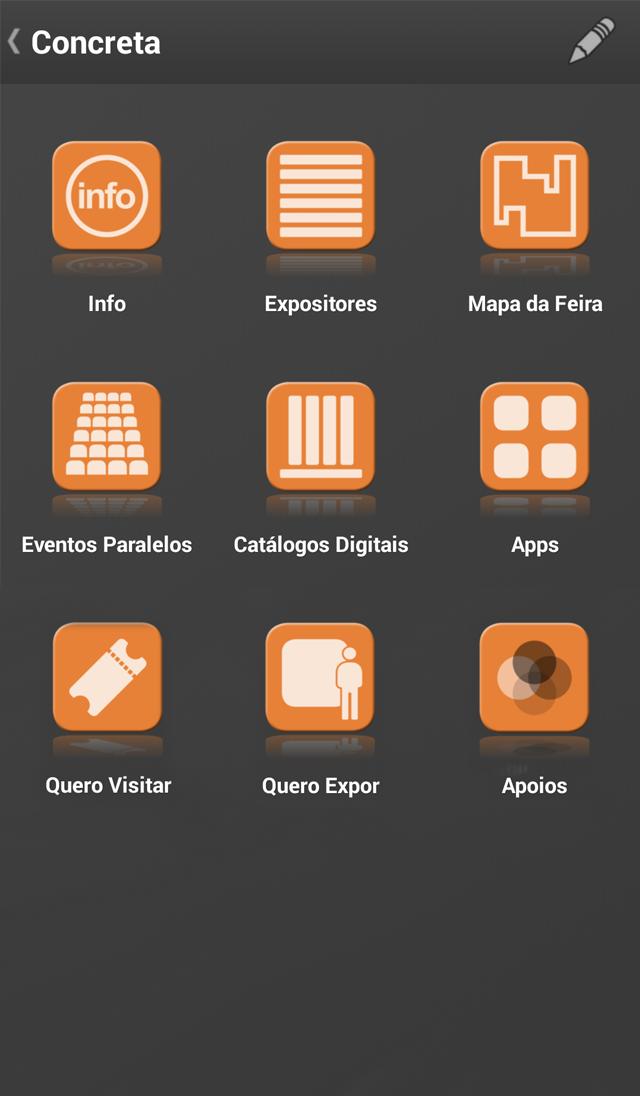Tap the Quero Expor tile

(x=320, y=678)
